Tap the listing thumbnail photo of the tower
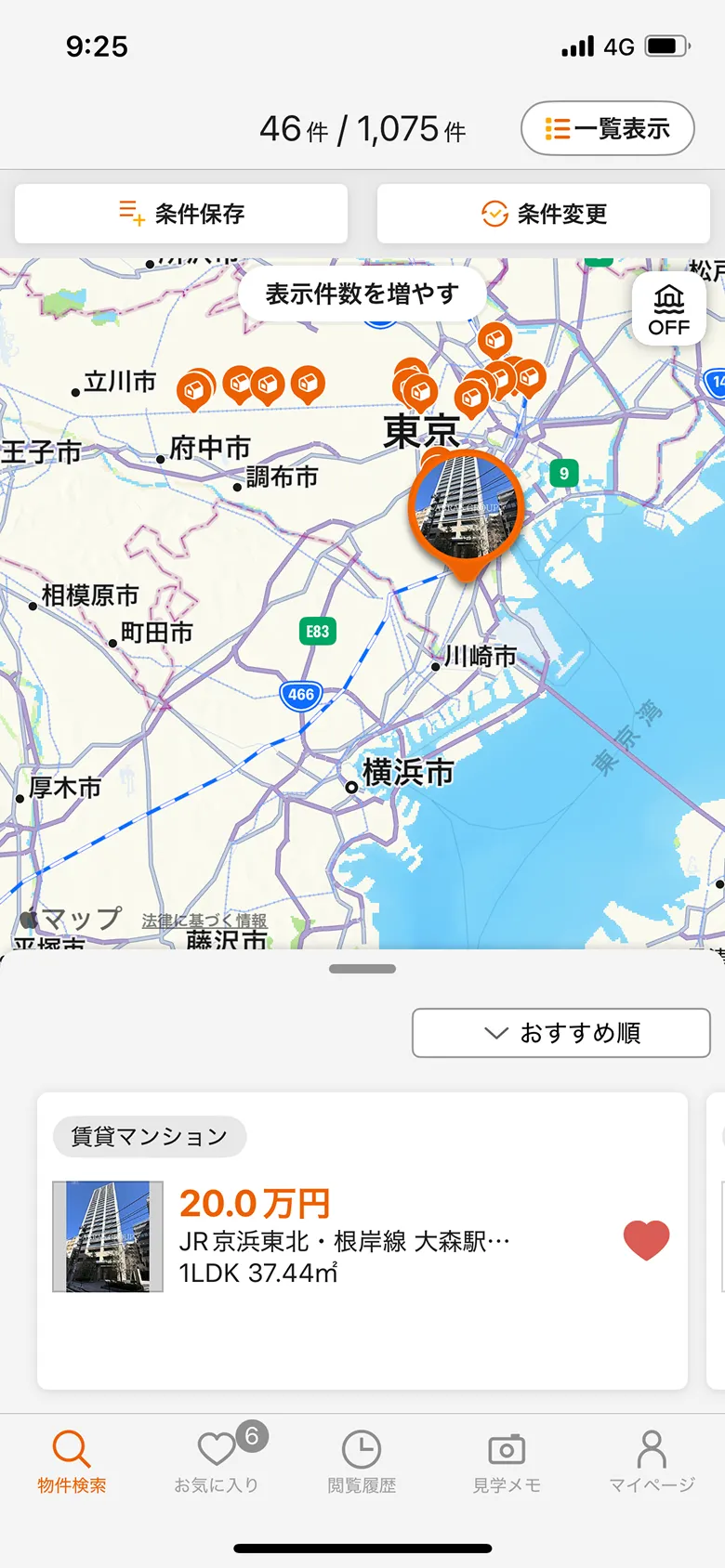The image size is (725, 1568). 108,1237
